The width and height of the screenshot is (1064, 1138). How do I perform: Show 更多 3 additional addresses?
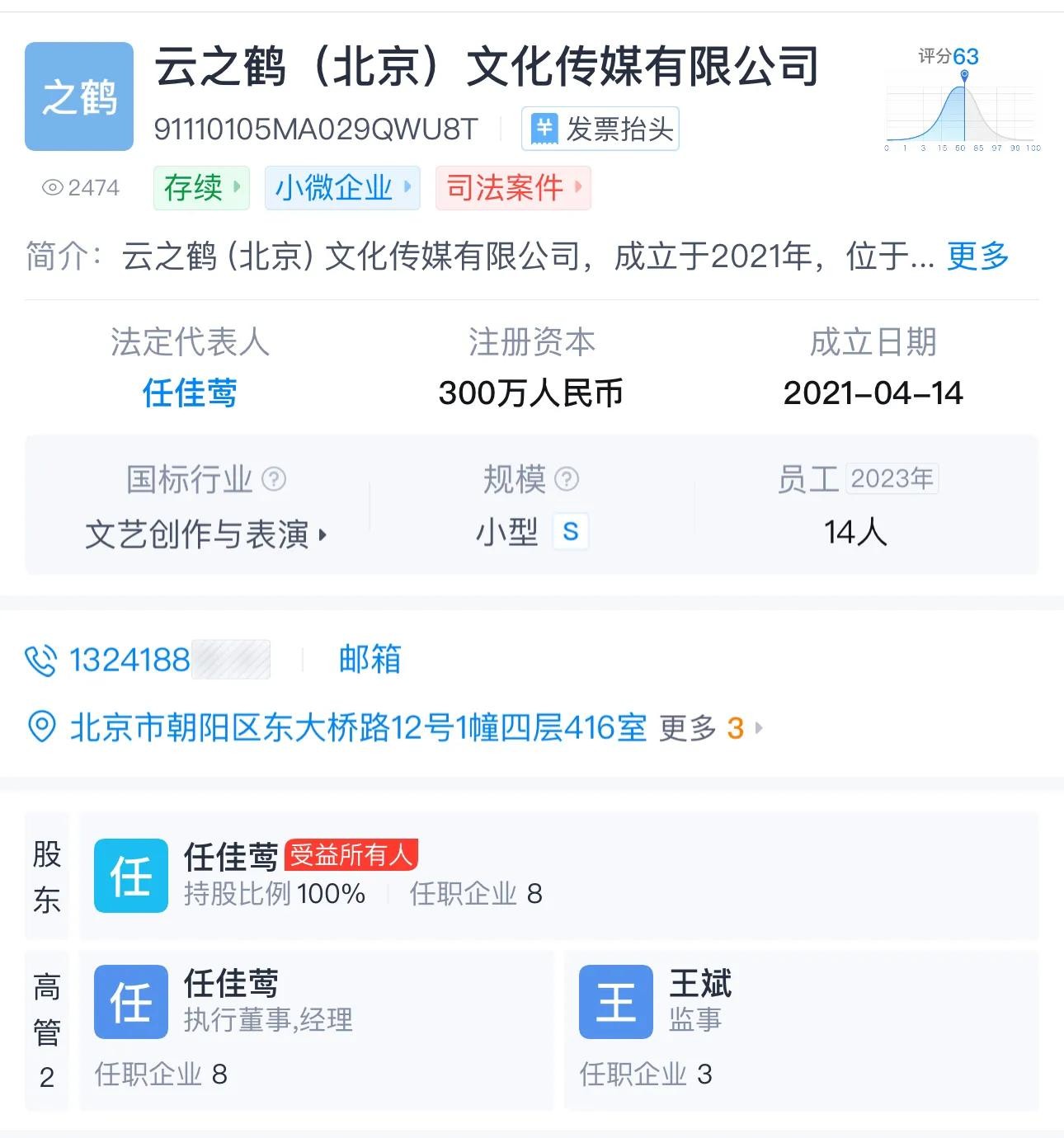711,728
